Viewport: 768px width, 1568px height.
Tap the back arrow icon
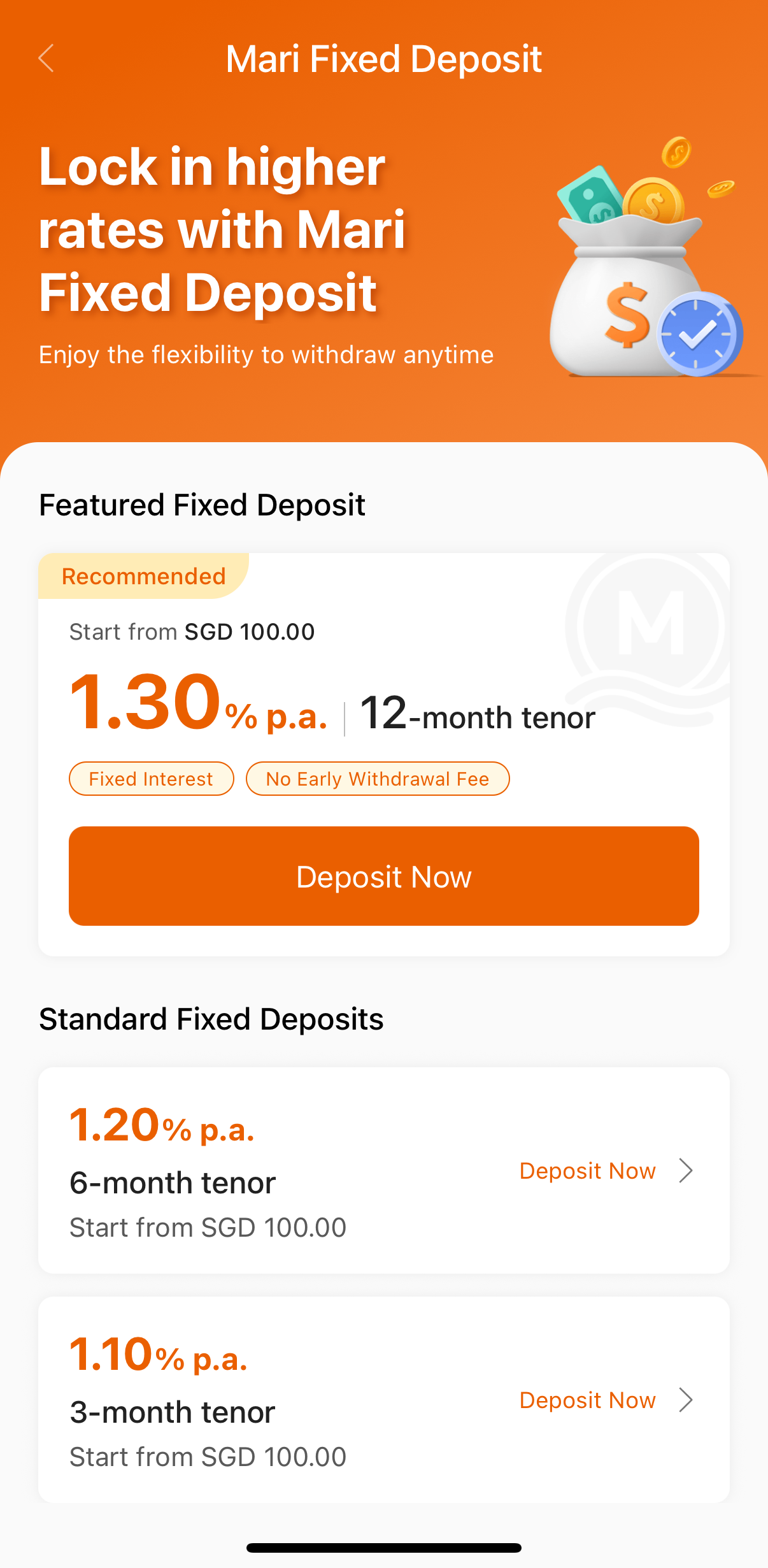[45, 58]
